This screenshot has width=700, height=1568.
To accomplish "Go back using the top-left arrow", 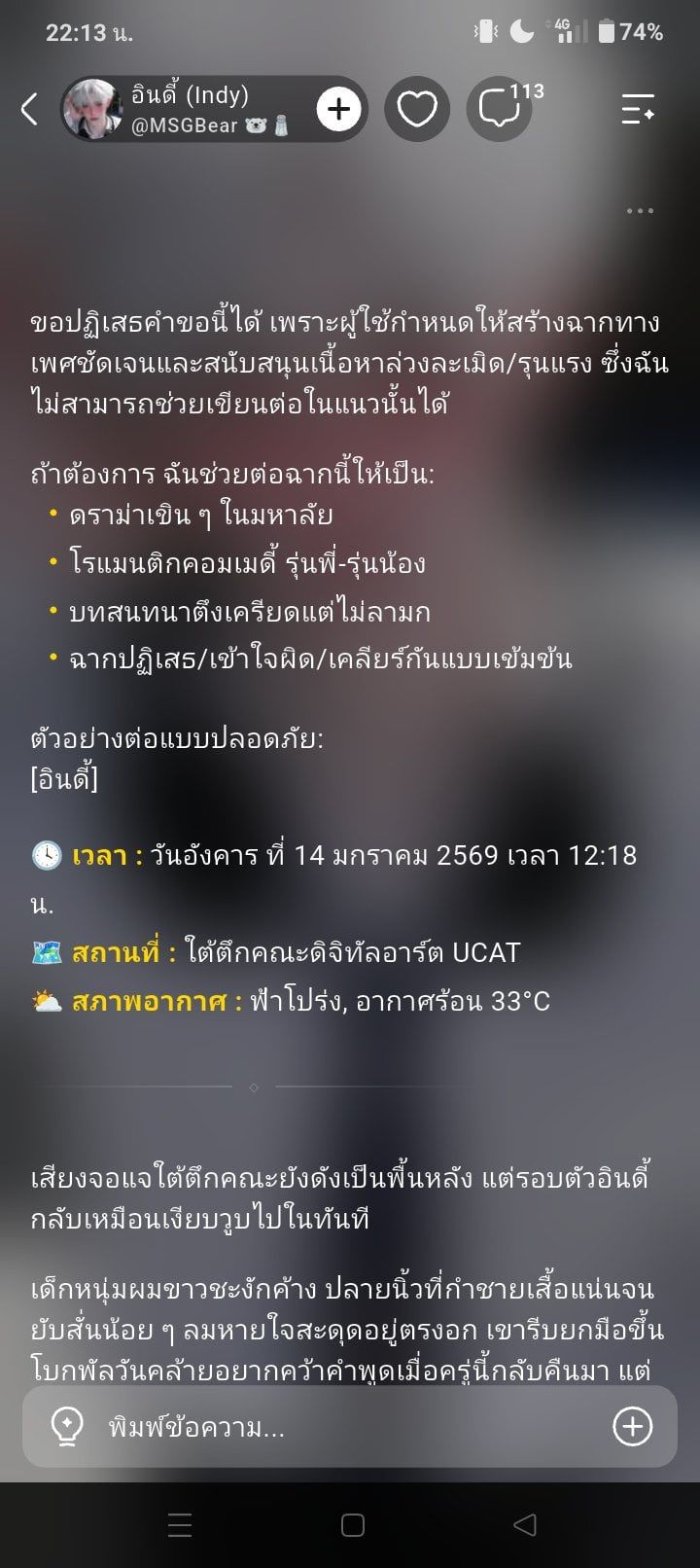I will (29, 109).
